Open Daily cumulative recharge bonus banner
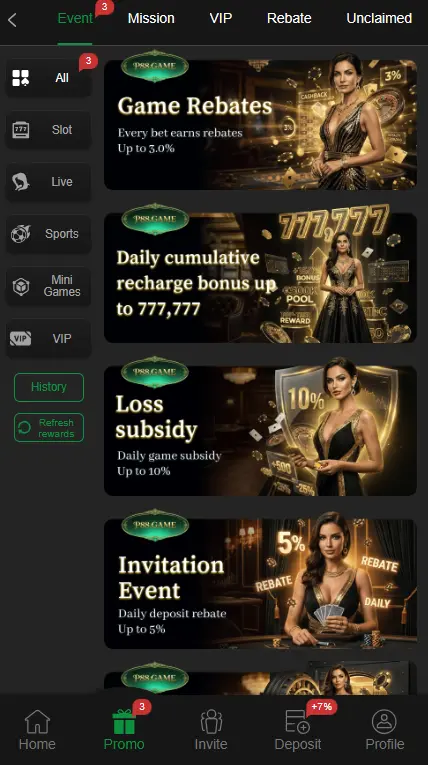Viewport: 428px width, 765px height. pos(261,278)
